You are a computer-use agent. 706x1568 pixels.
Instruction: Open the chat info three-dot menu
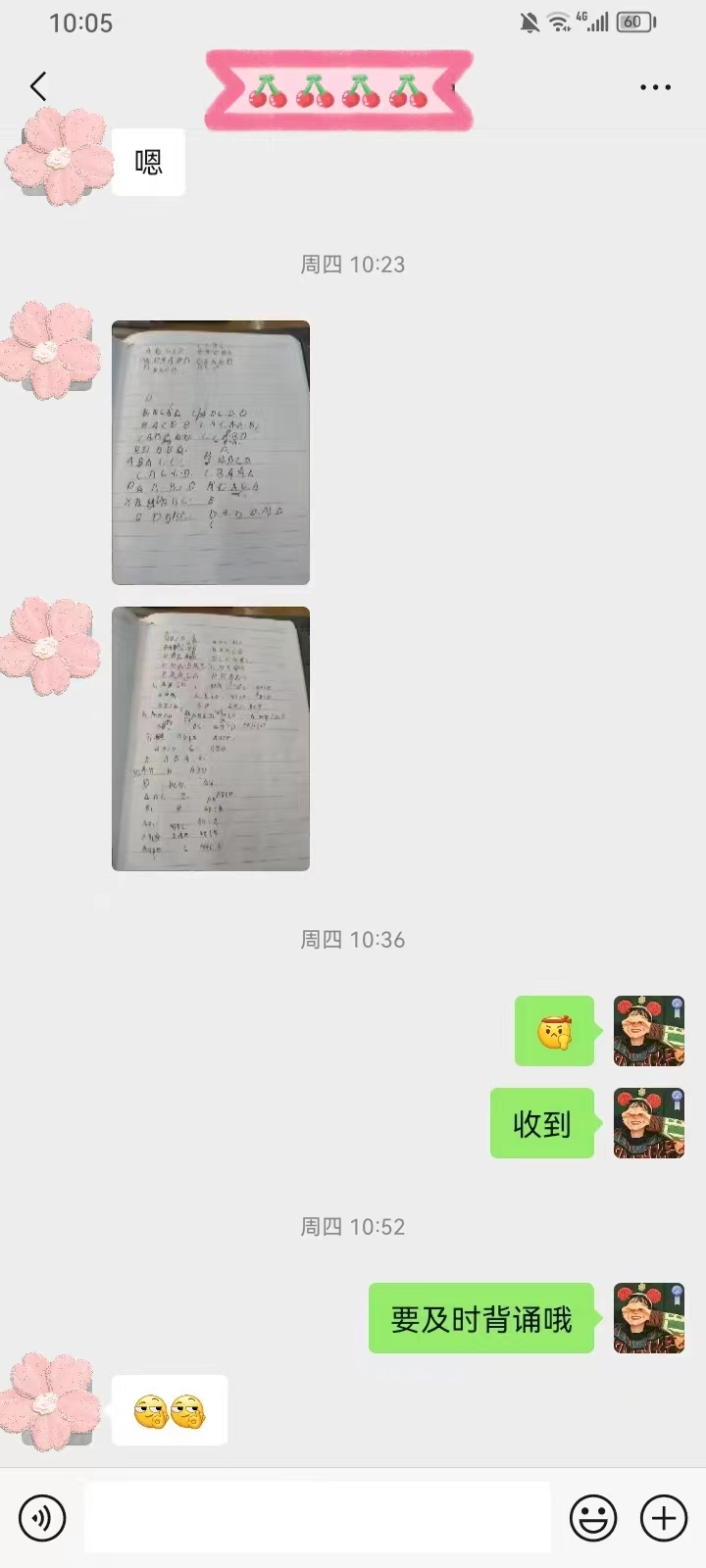click(x=655, y=87)
